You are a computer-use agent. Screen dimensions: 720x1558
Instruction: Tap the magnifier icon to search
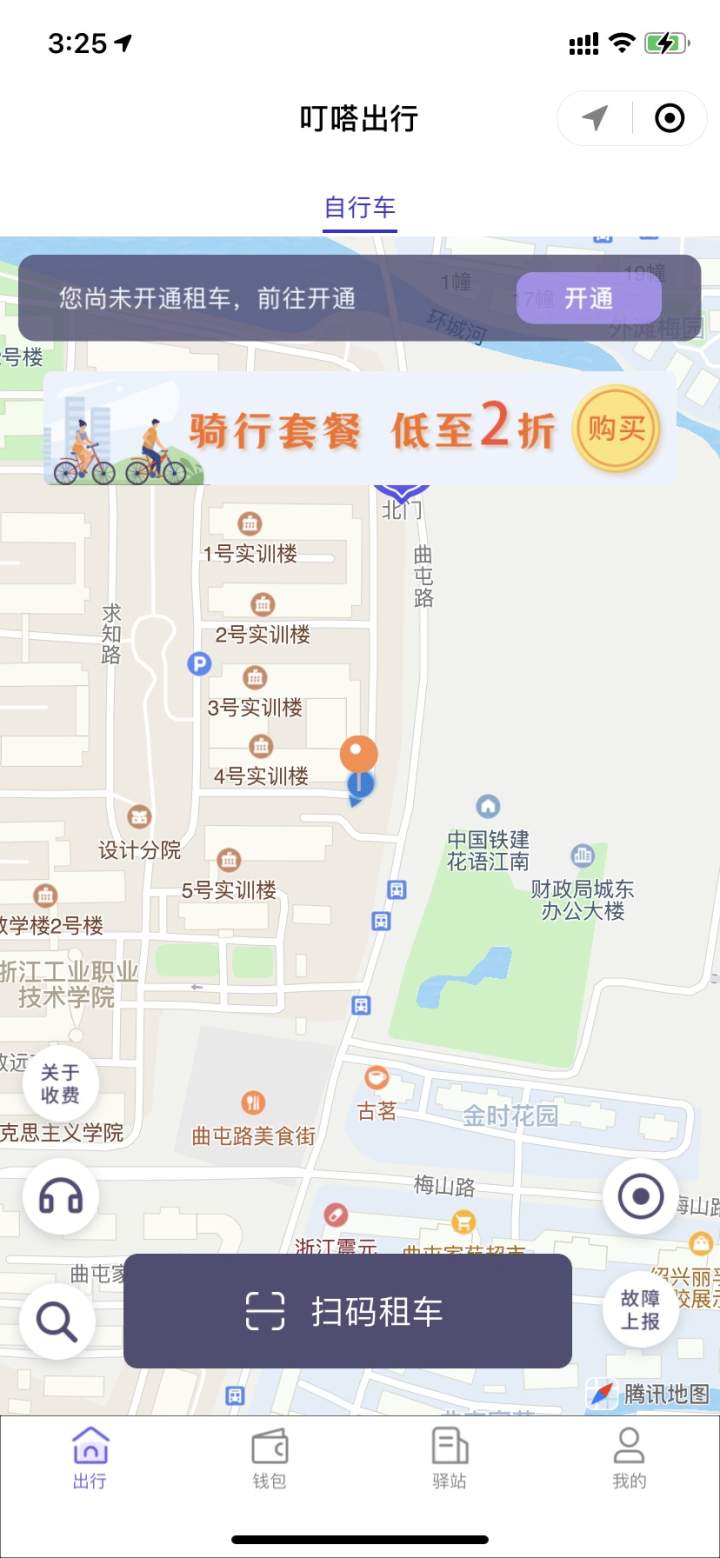(58, 1321)
